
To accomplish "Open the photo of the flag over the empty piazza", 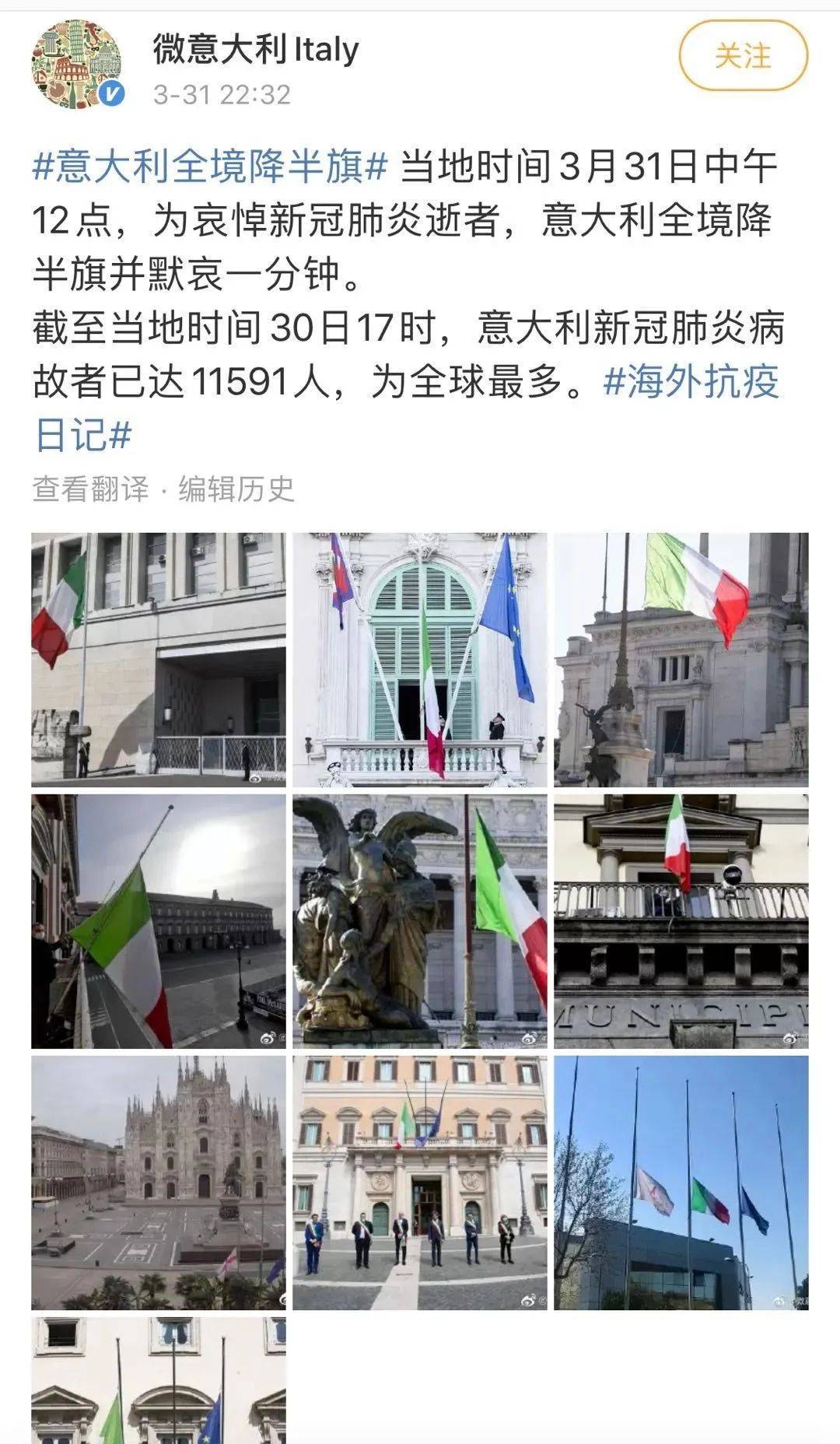I will pyautogui.click(x=158, y=920).
